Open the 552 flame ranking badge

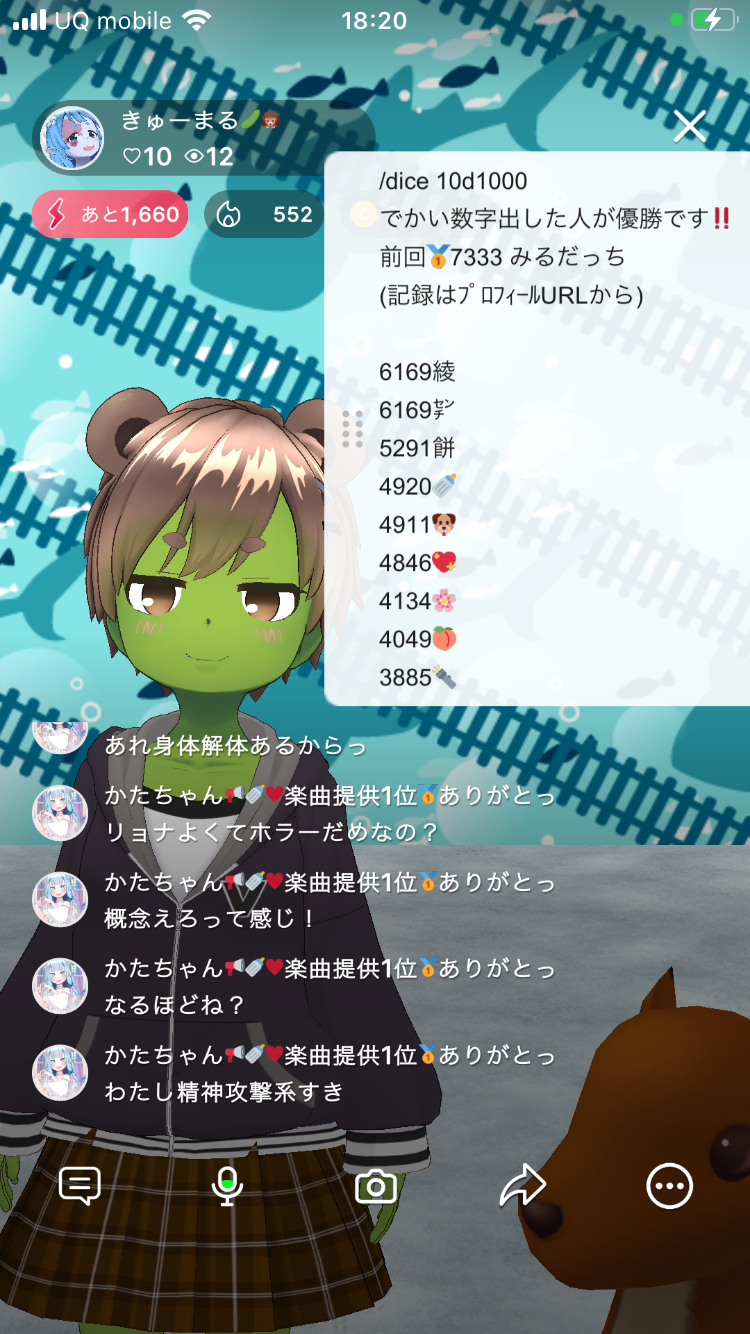264,214
